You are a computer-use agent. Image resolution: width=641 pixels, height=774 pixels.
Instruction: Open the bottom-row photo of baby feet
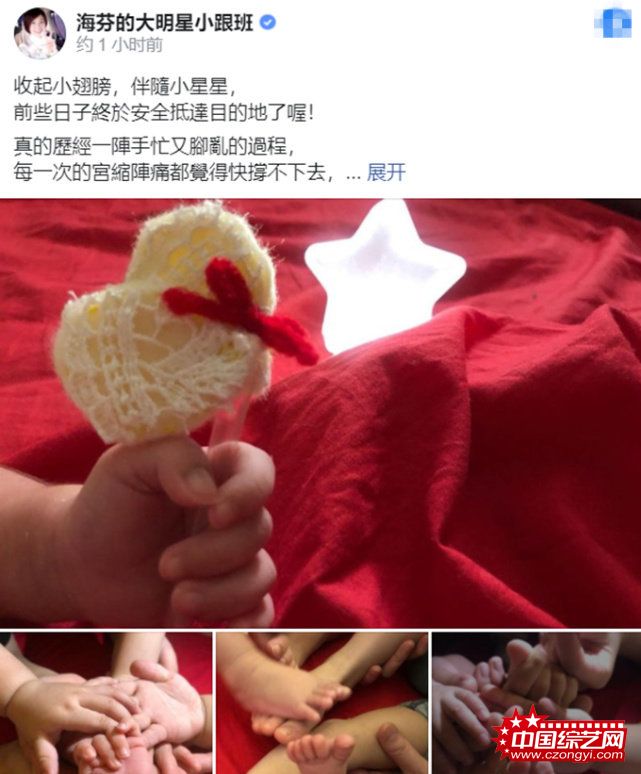pos(322,703)
